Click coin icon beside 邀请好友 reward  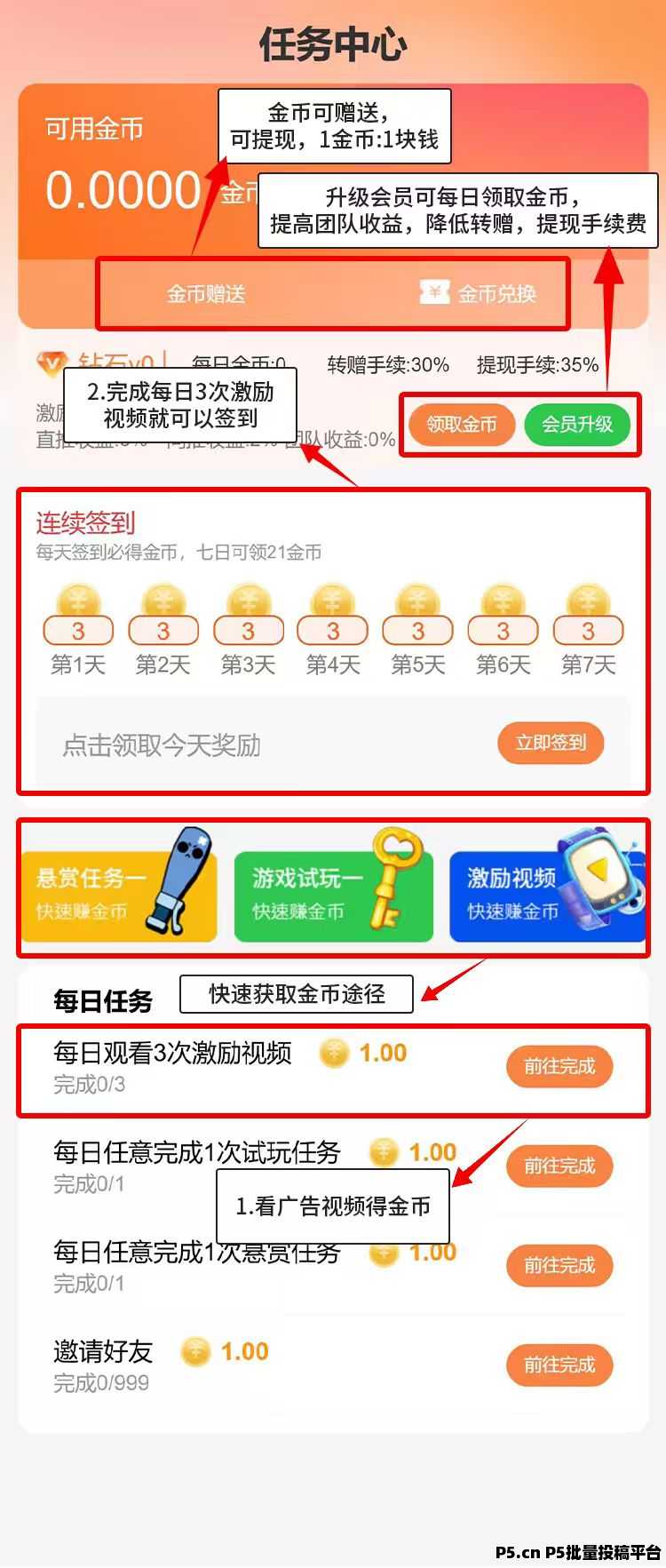(x=196, y=1351)
